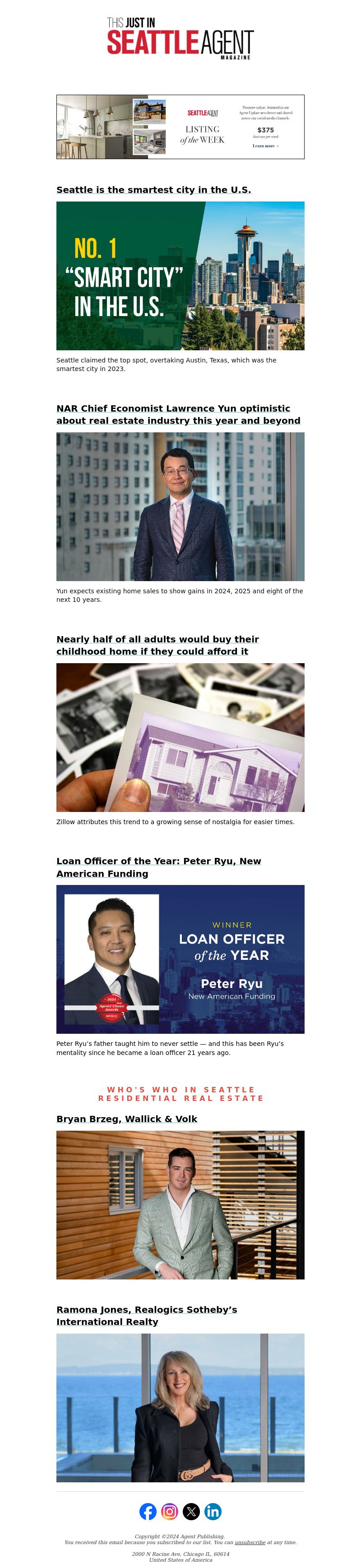Tap Bryan Brzeg's profile photo
This screenshot has width=361, height=1568.
[x=180, y=1205]
